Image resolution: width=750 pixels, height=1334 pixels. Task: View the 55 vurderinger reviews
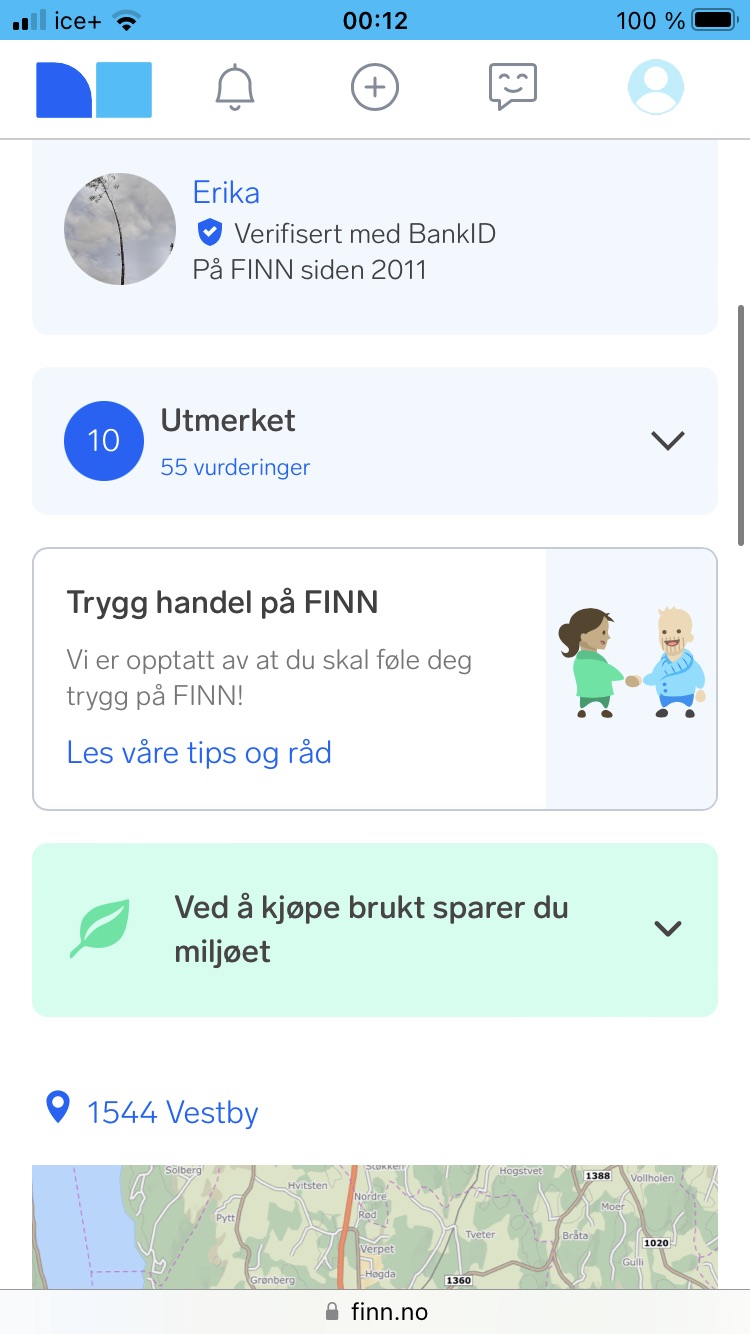pos(235,467)
